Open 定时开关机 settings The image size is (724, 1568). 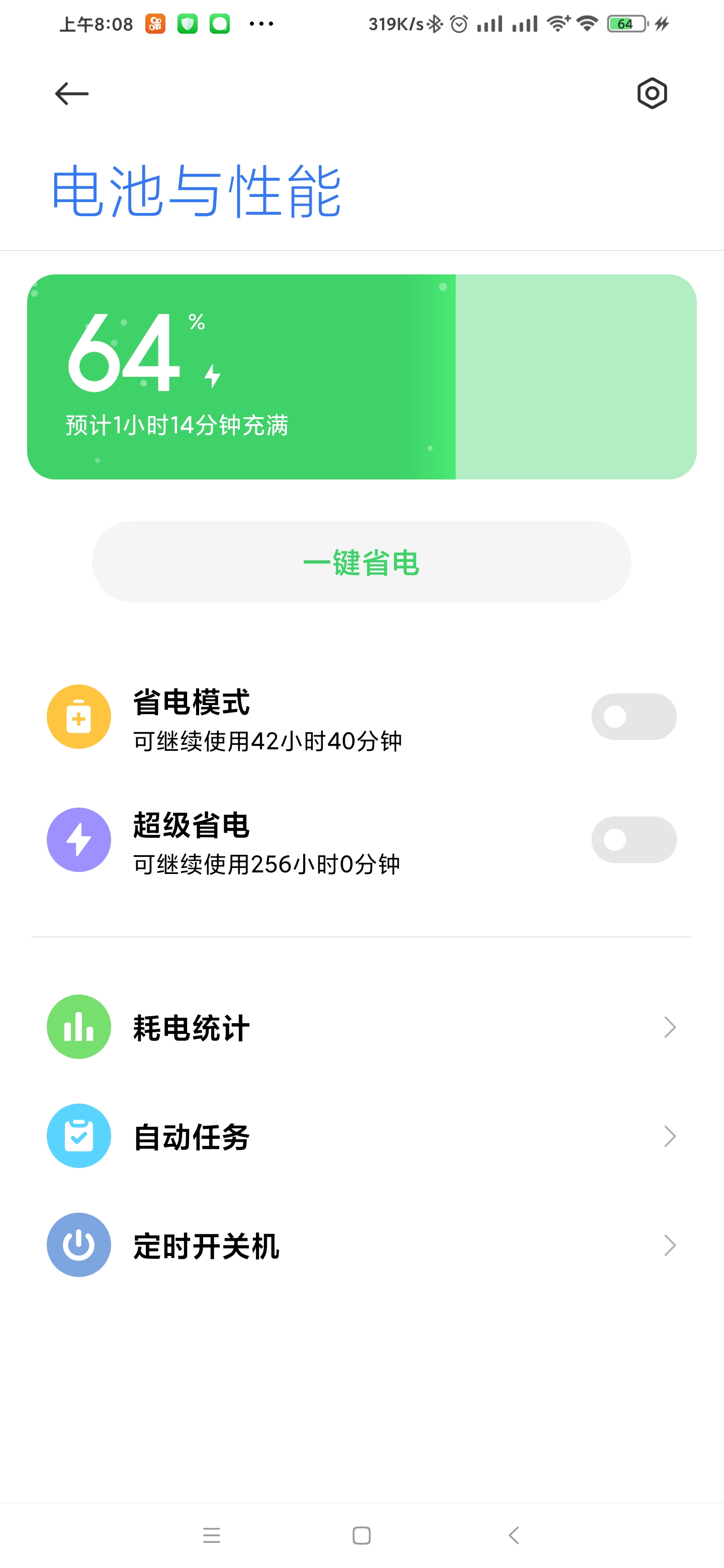click(x=361, y=1245)
